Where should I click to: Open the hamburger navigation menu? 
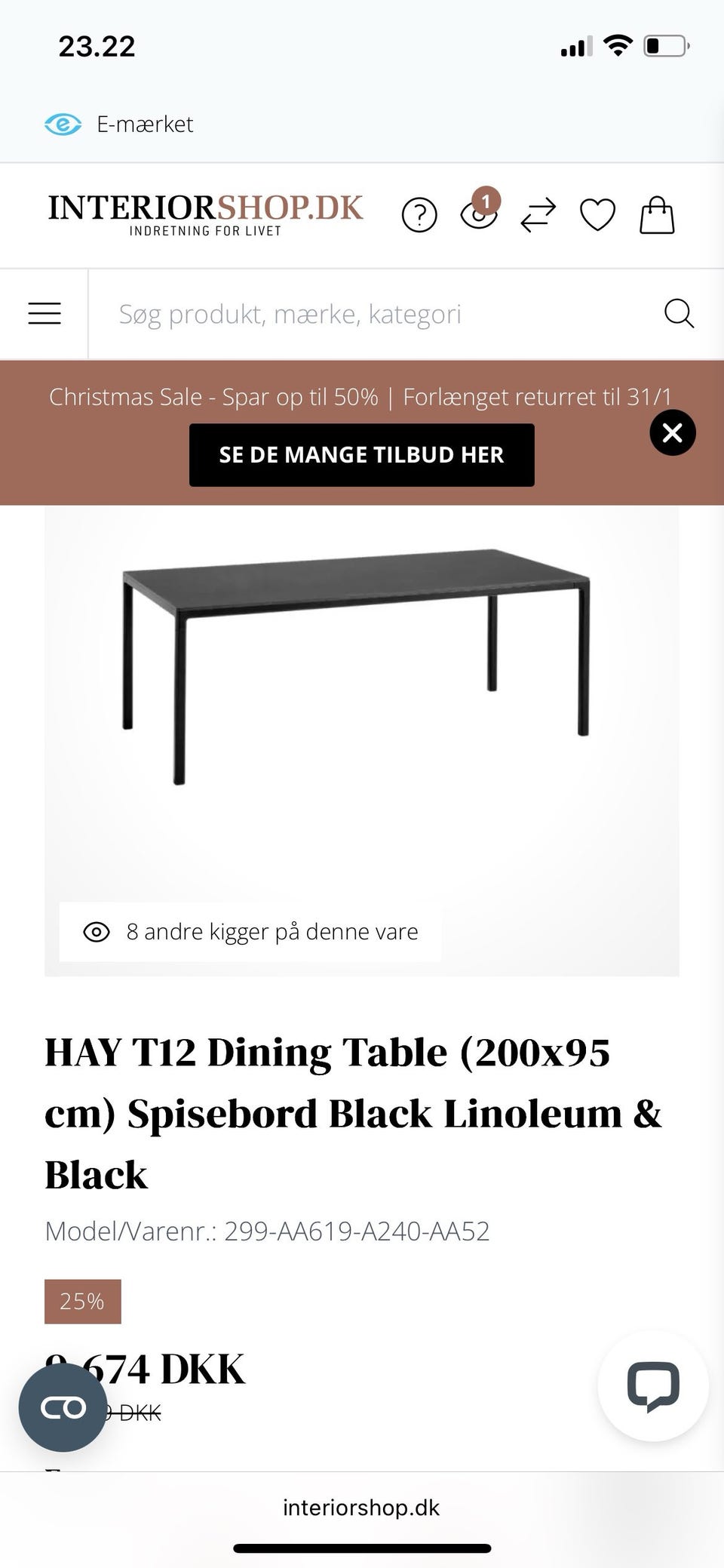coord(44,313)
